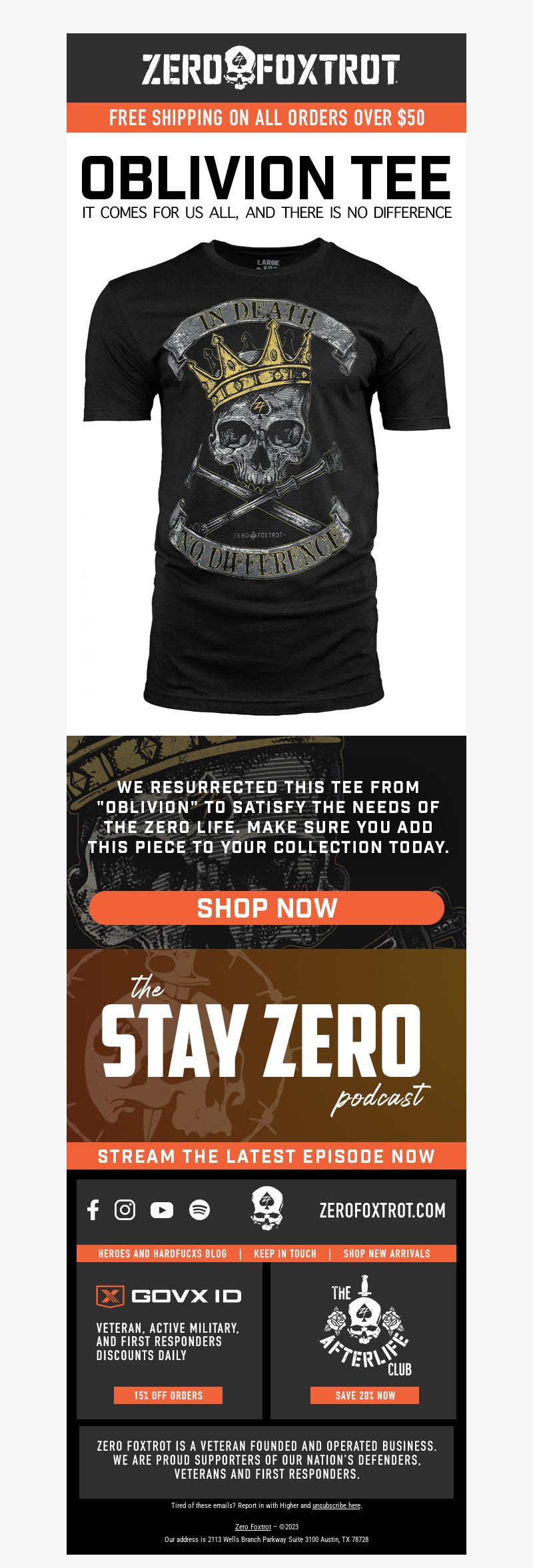Tap the SAVE 20% NOW button
533x1568 pixels.
(364, 1395)
